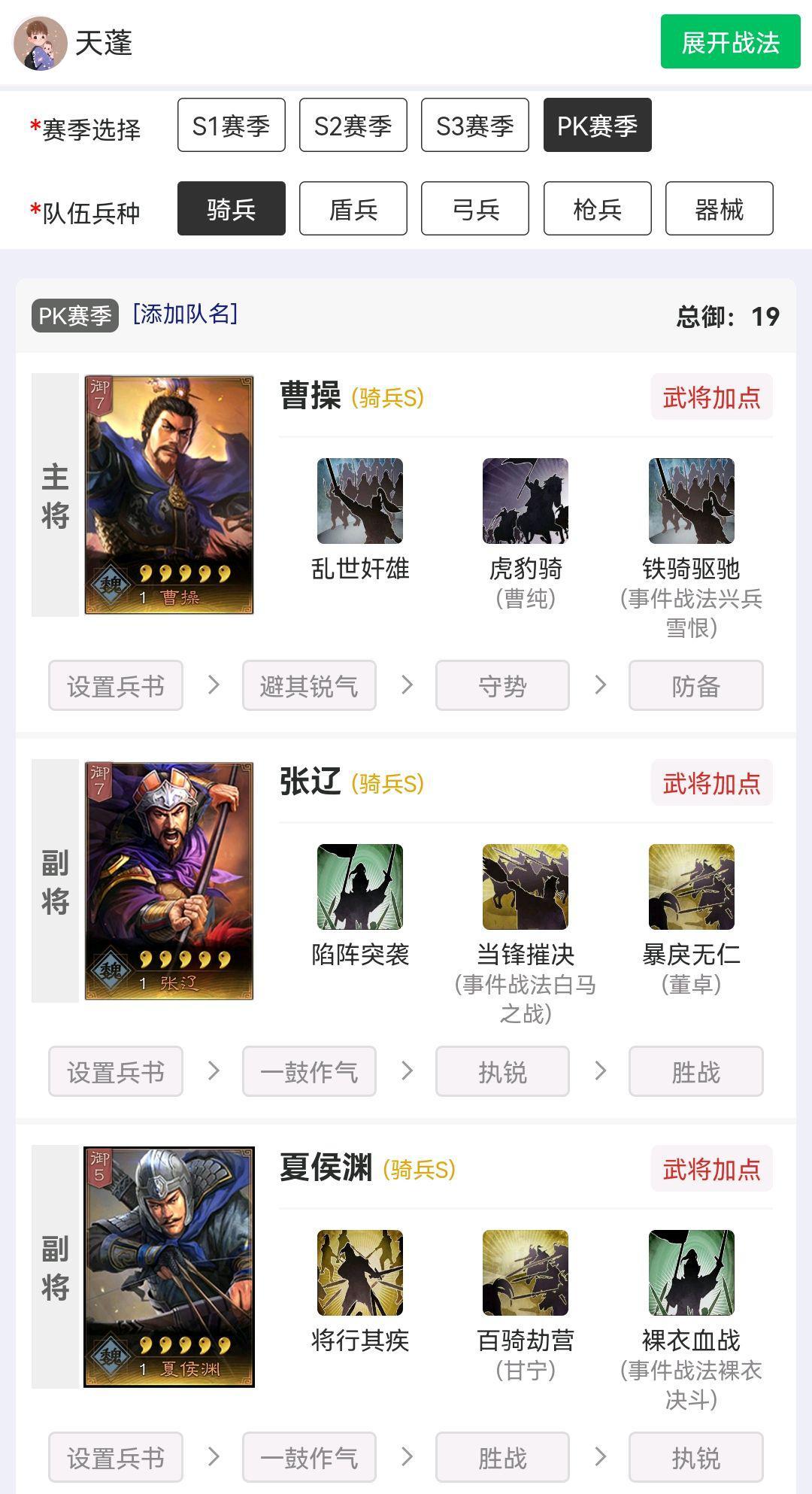812x1494 pixels.
Task: Switch to the S3赛季 season
Action: pos(475,125)
